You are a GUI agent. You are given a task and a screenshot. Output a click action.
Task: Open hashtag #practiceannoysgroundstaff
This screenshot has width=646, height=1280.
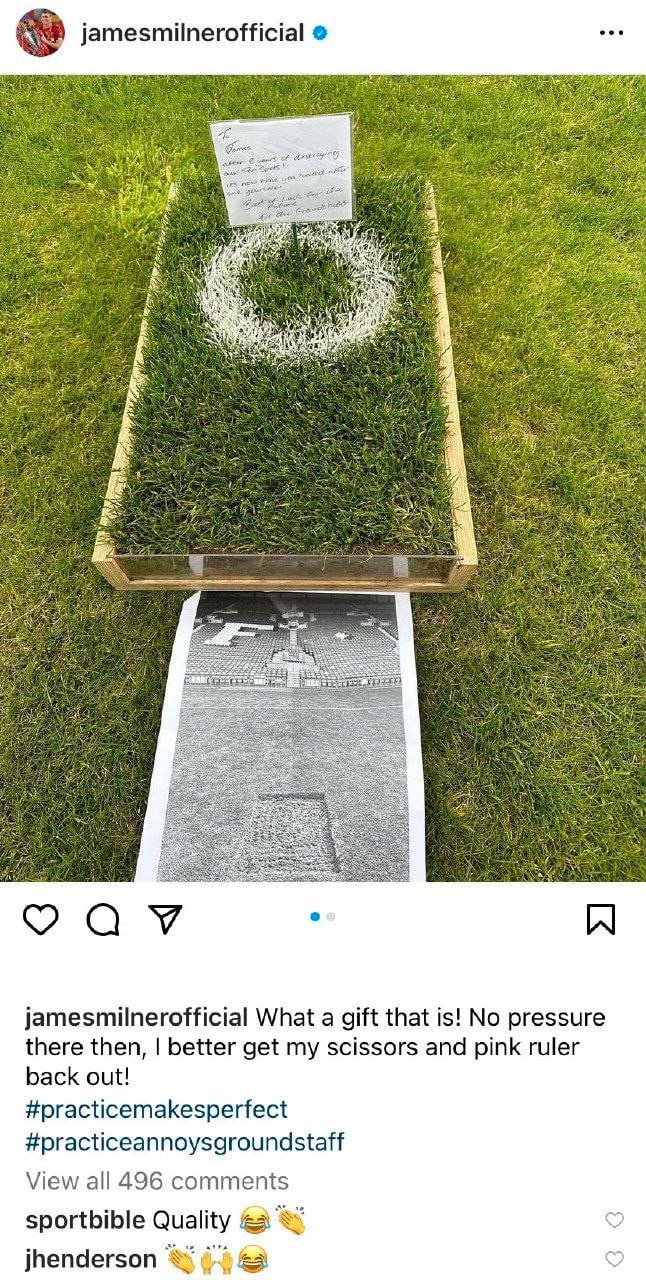[185, 1141]
